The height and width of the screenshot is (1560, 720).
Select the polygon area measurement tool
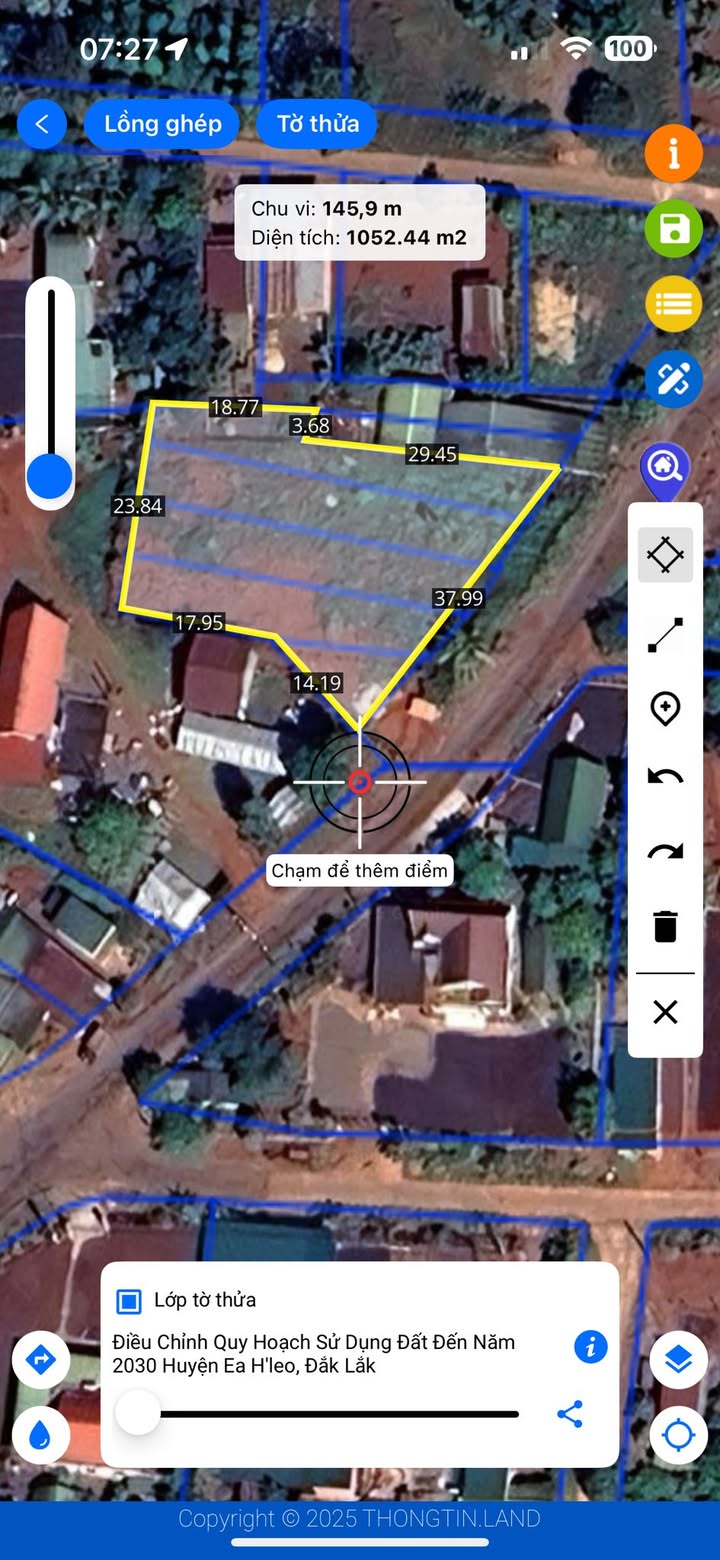coord(665,555)
